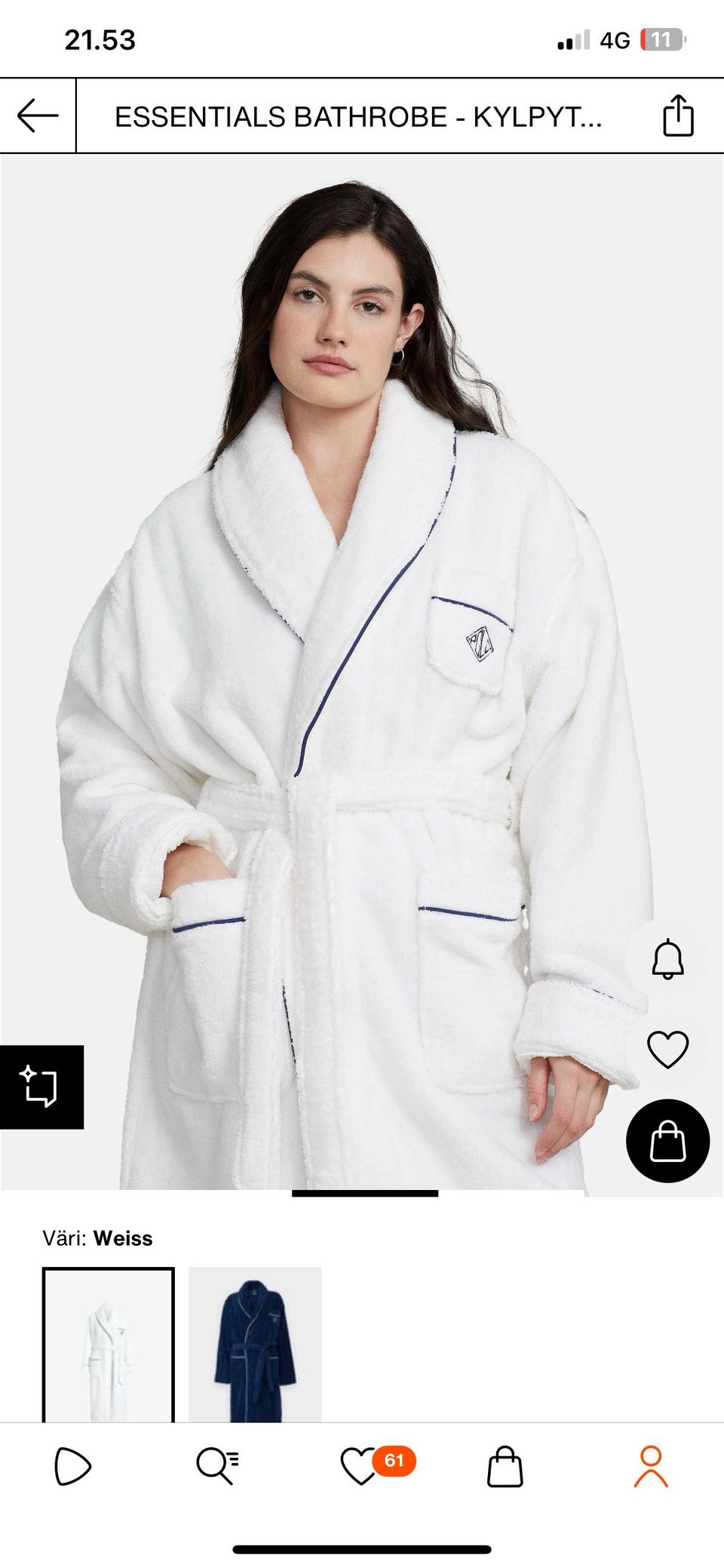Switch to the search tab

pos(217,1465)
